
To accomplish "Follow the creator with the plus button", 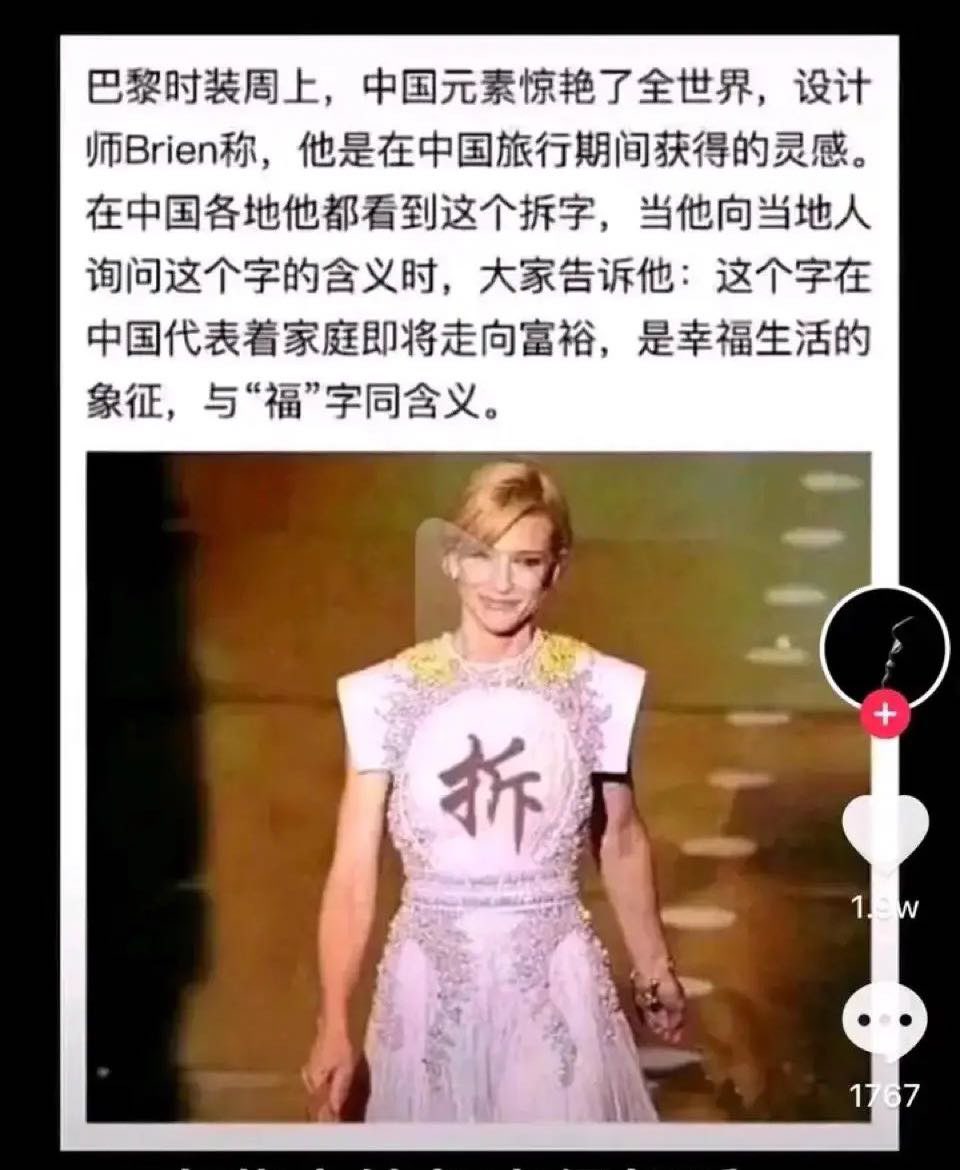I will point(885,715).
